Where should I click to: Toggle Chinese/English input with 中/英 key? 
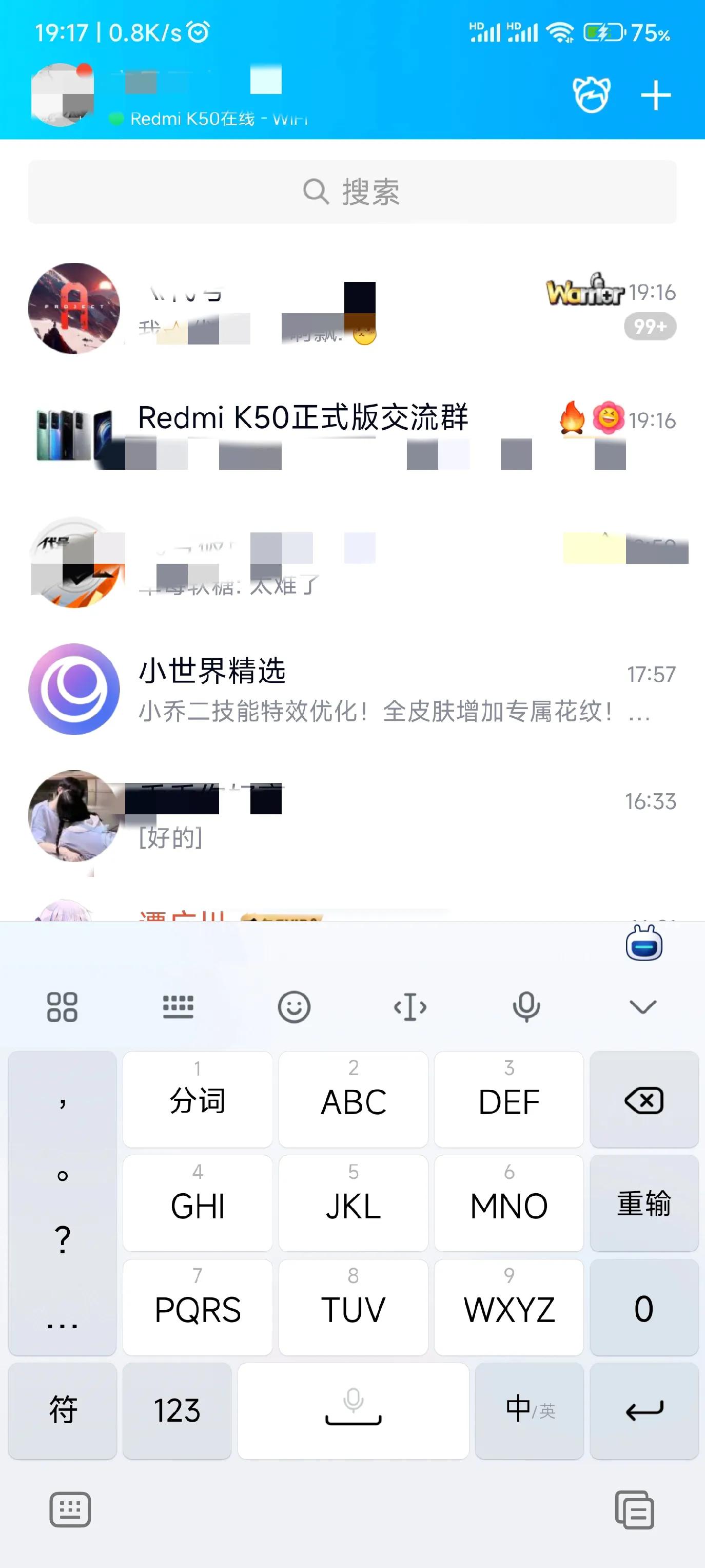coord(528,1411)
